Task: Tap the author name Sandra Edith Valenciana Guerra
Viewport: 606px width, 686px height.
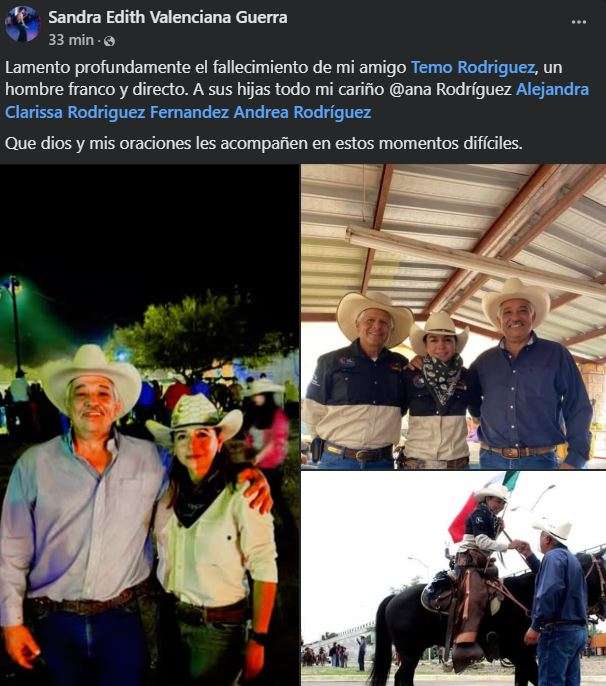Action: [168, 17]
